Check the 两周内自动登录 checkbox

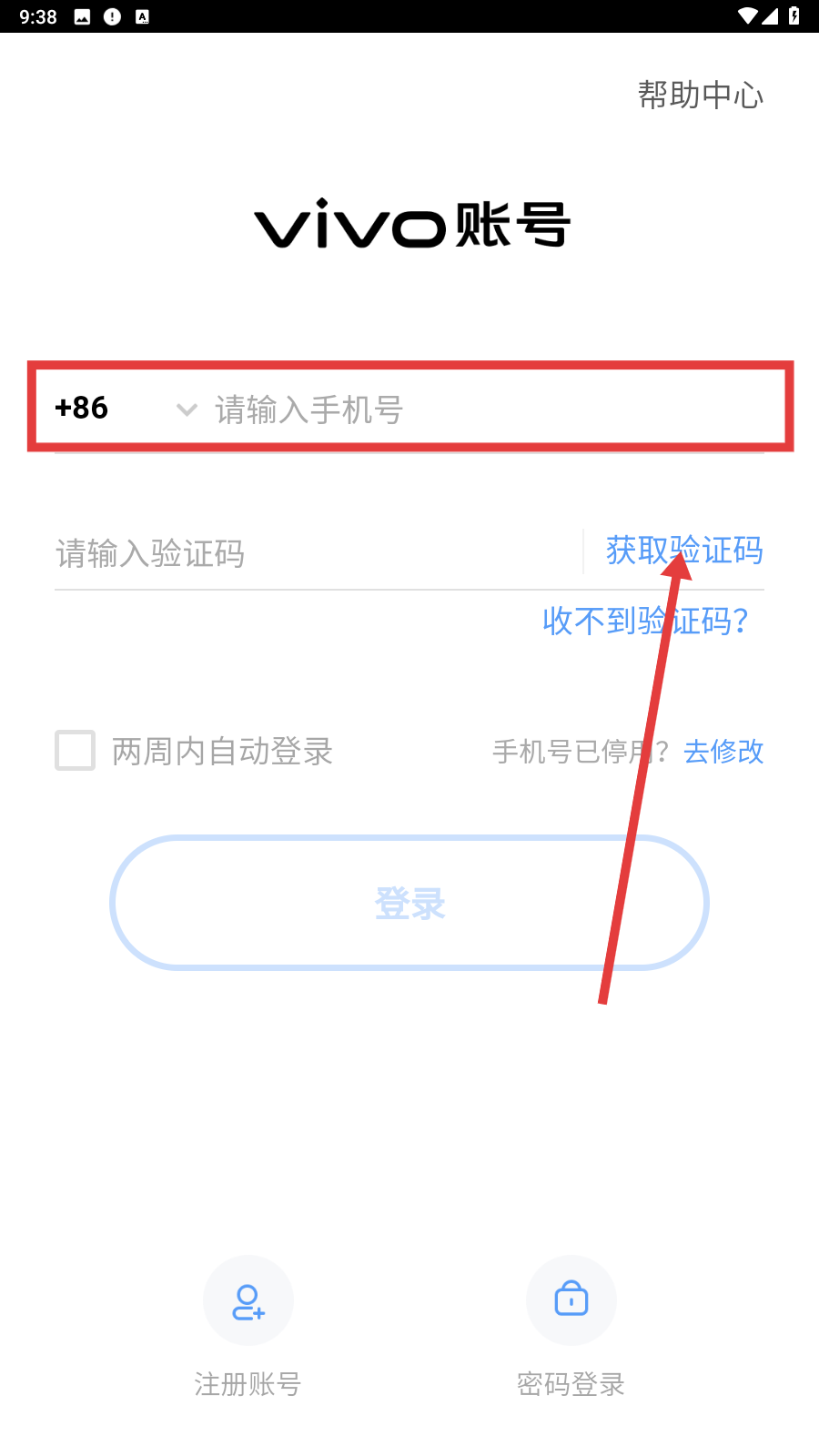[76, 751]
